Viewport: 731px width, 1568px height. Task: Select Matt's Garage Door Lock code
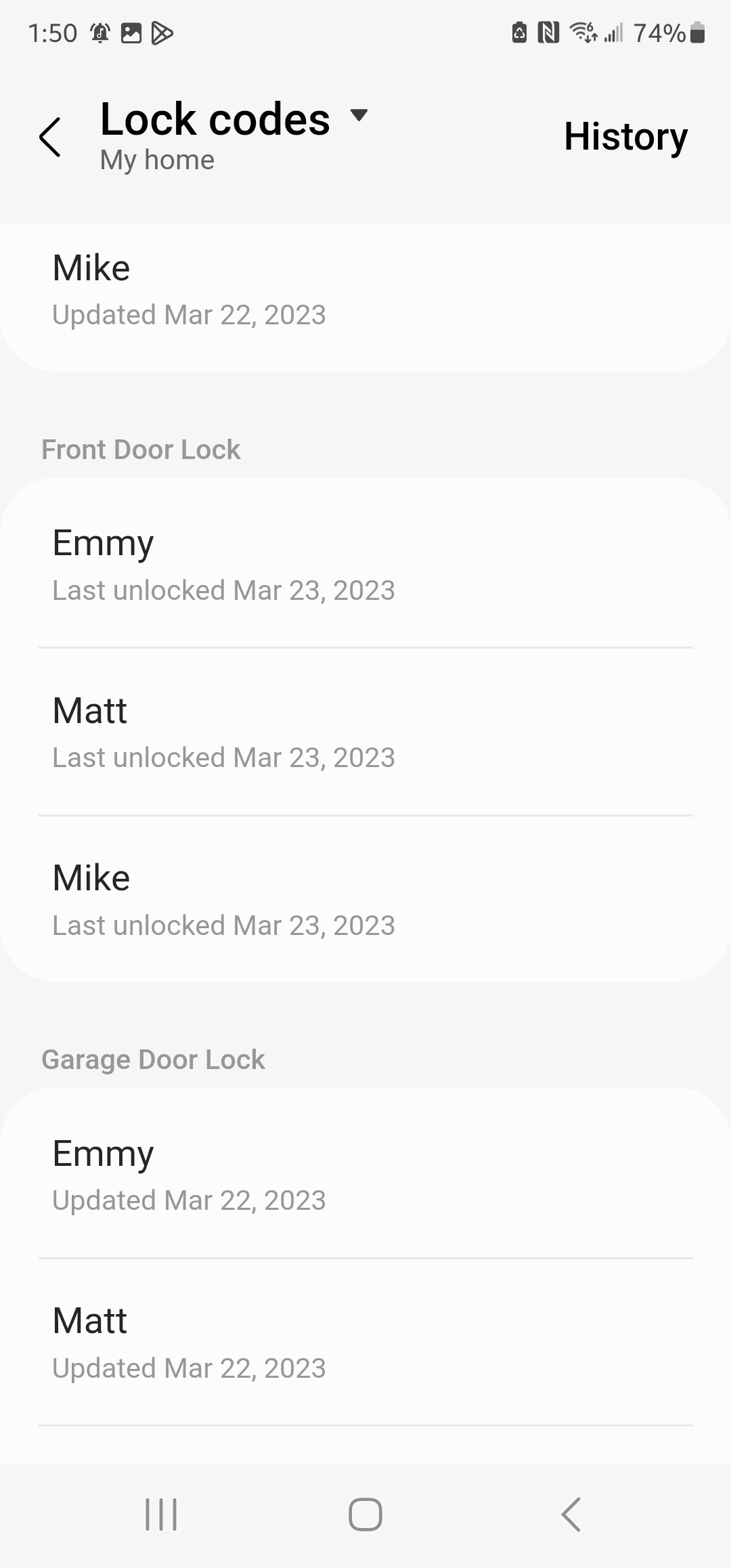point(365,1342)
